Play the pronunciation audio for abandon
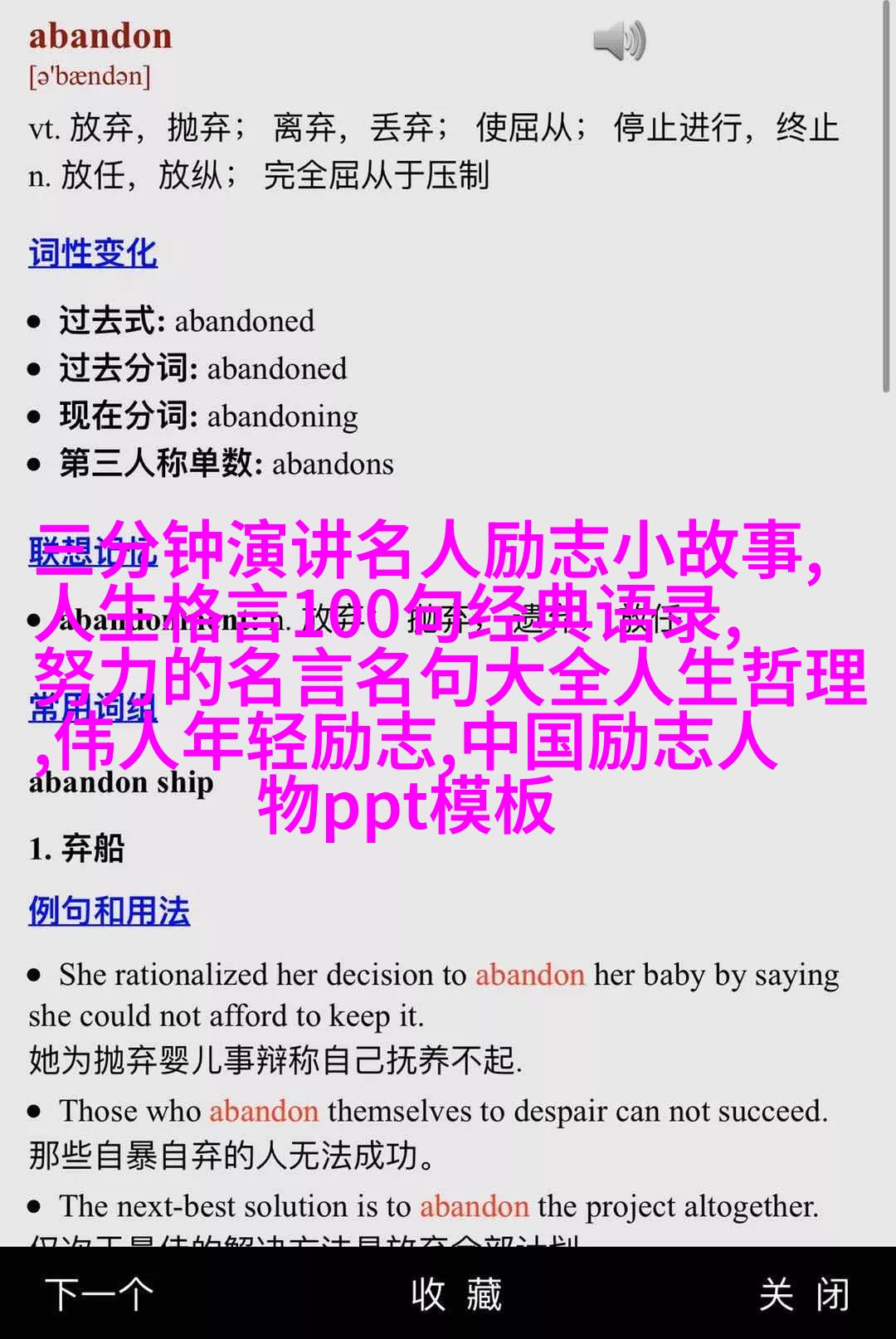Viewport: 896px width, 1339px height. [619, 41]
